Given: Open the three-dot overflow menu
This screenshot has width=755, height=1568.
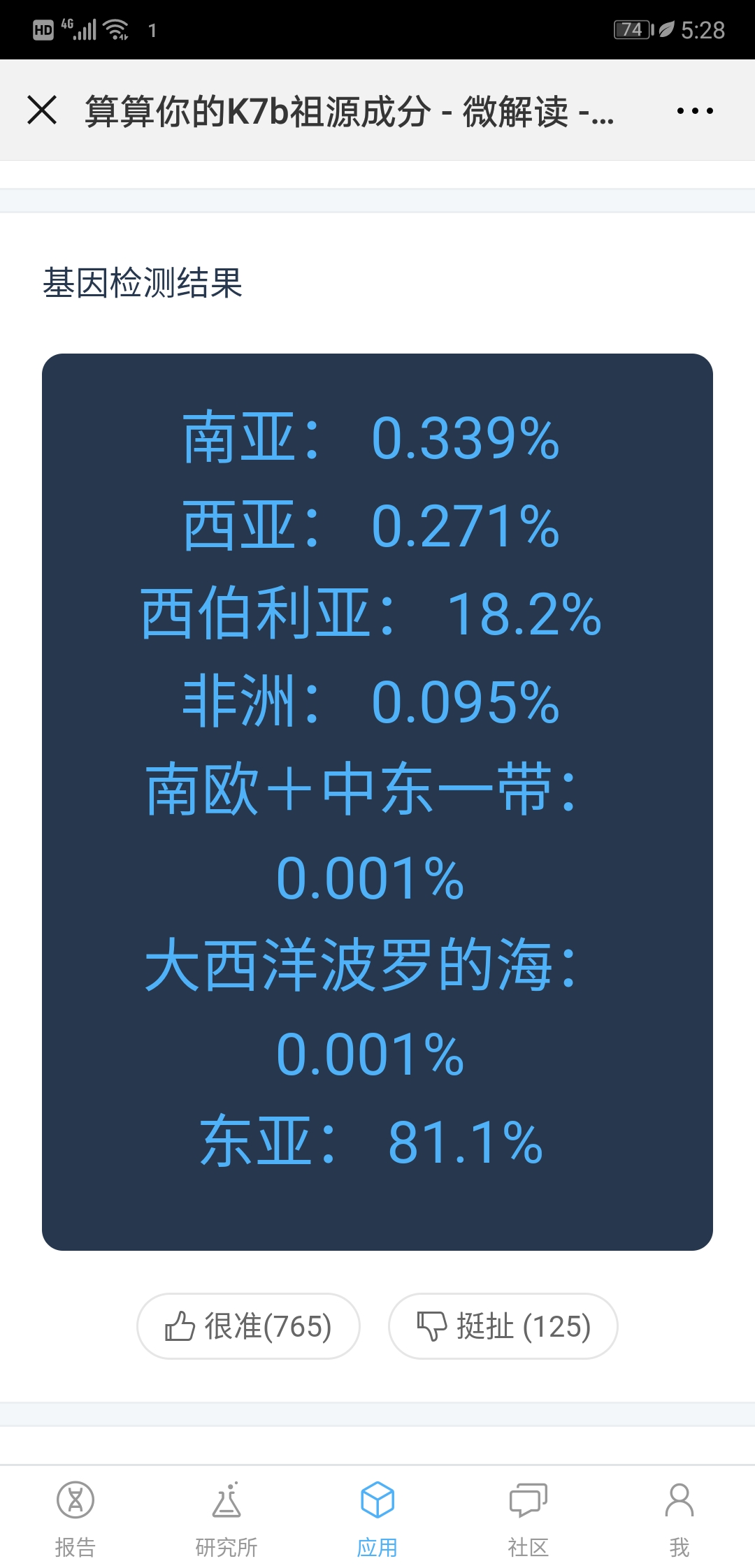Looking at the screenshot, I should tap(695, 110).
